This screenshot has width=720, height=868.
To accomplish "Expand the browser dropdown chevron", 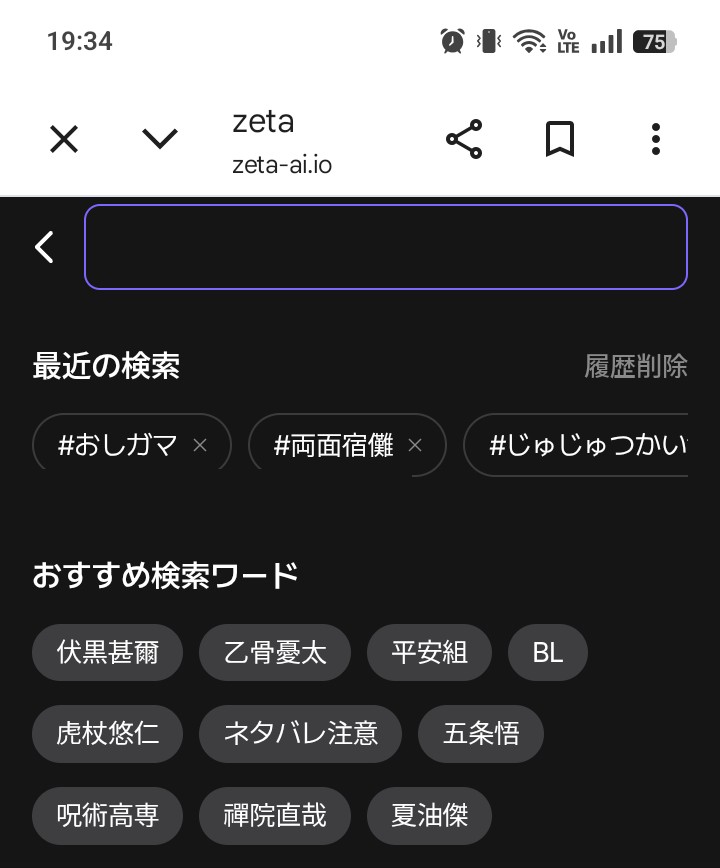I will click(160, 139).
